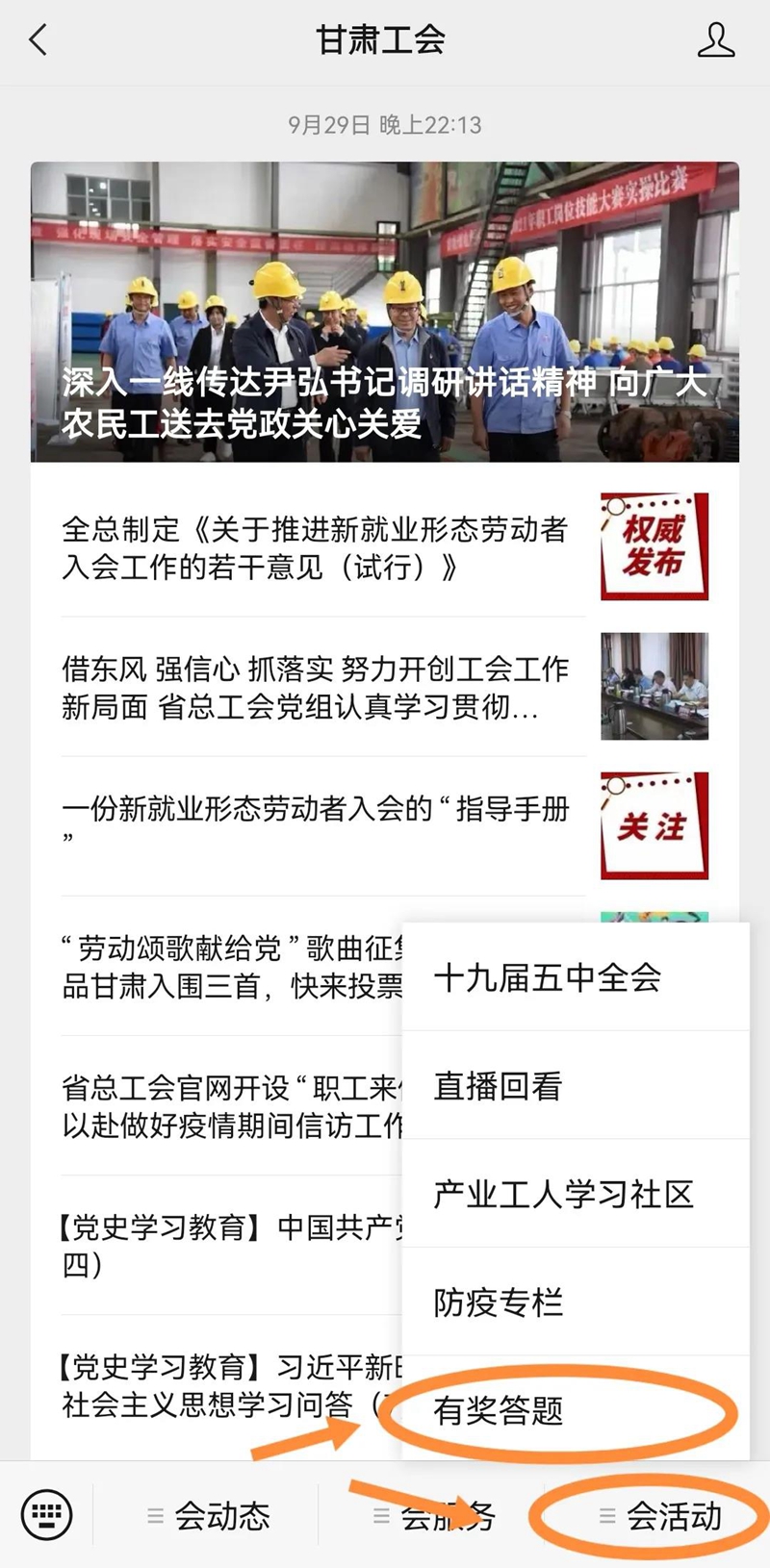Open 产业工人学习社区 menu item

click(575, 1194)
